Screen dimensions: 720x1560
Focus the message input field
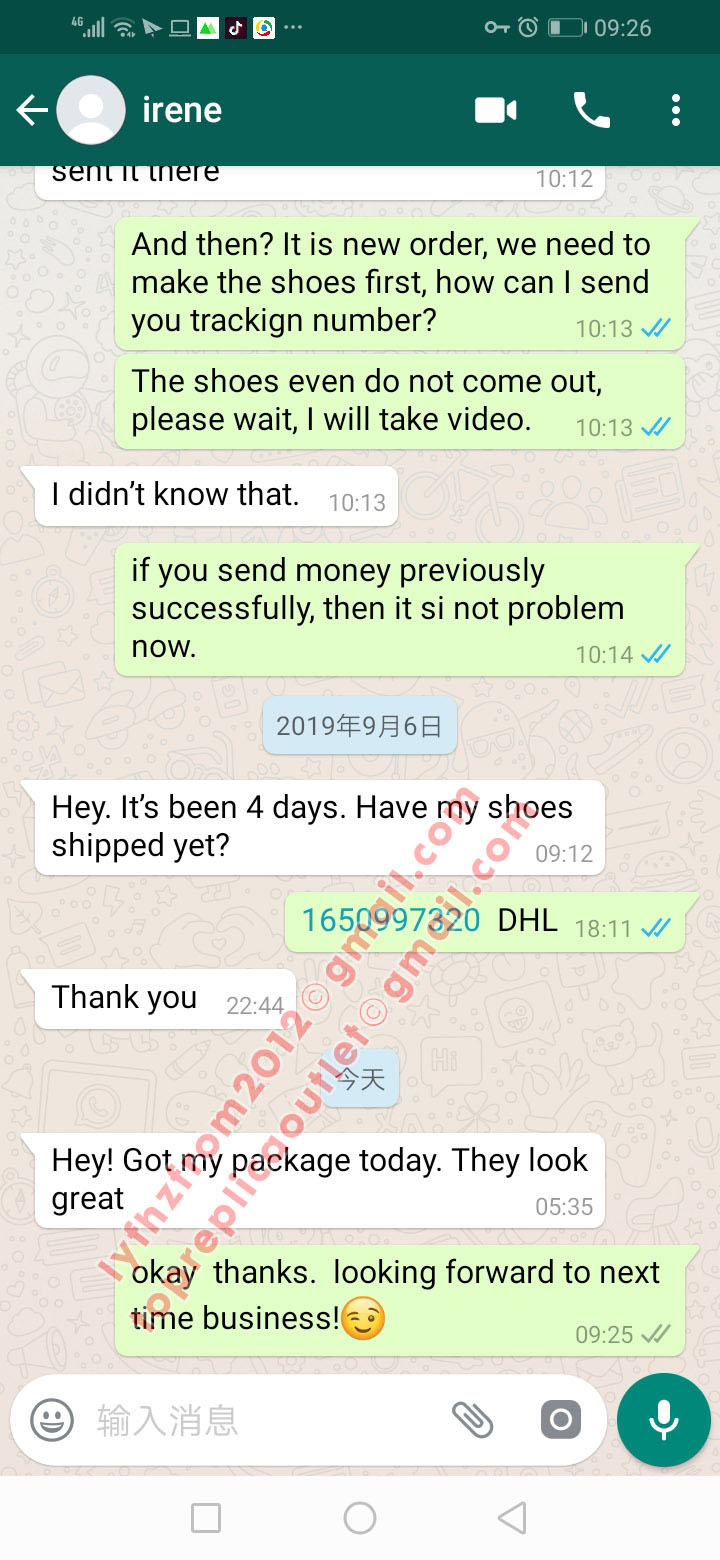(260, 1420)
